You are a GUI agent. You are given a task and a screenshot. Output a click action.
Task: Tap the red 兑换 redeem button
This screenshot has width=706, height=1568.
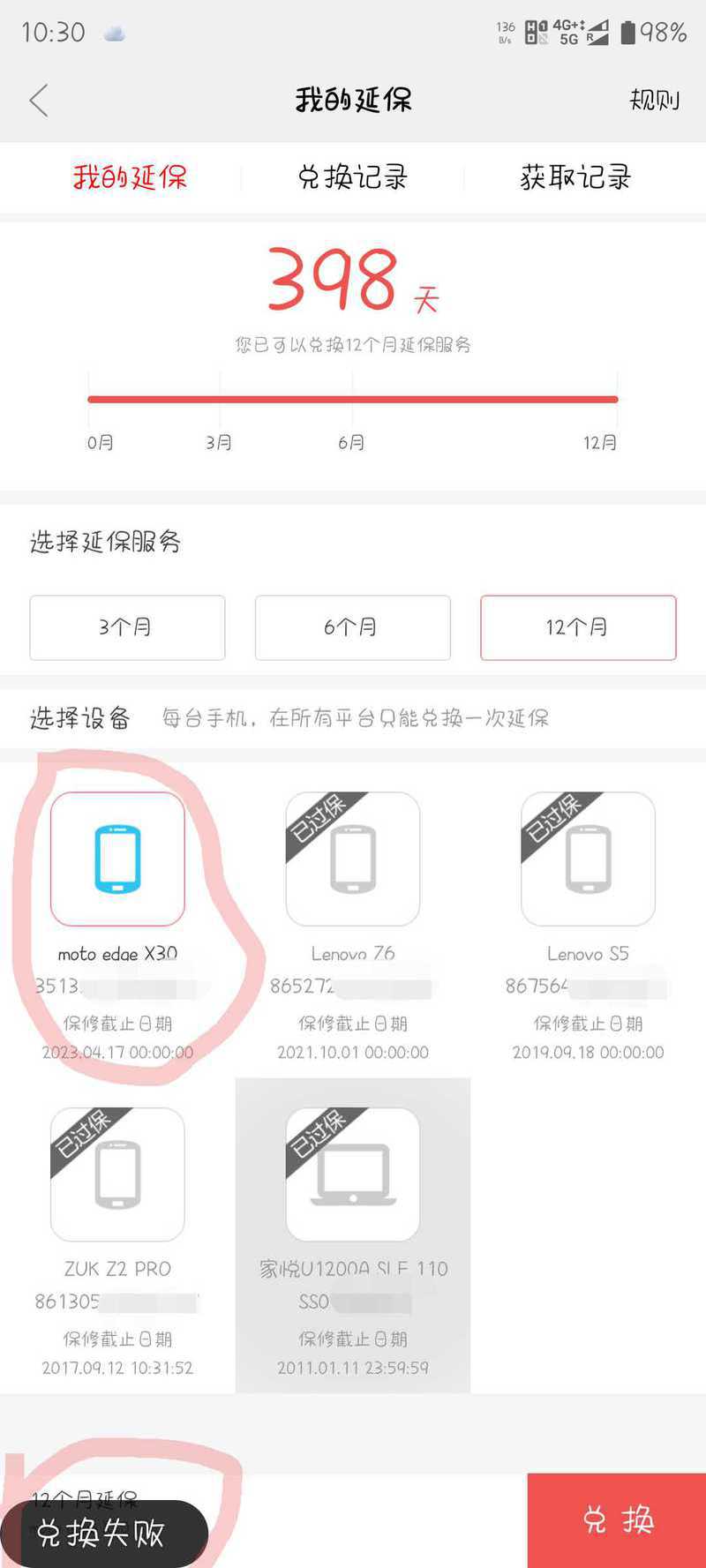point(617,1520)
